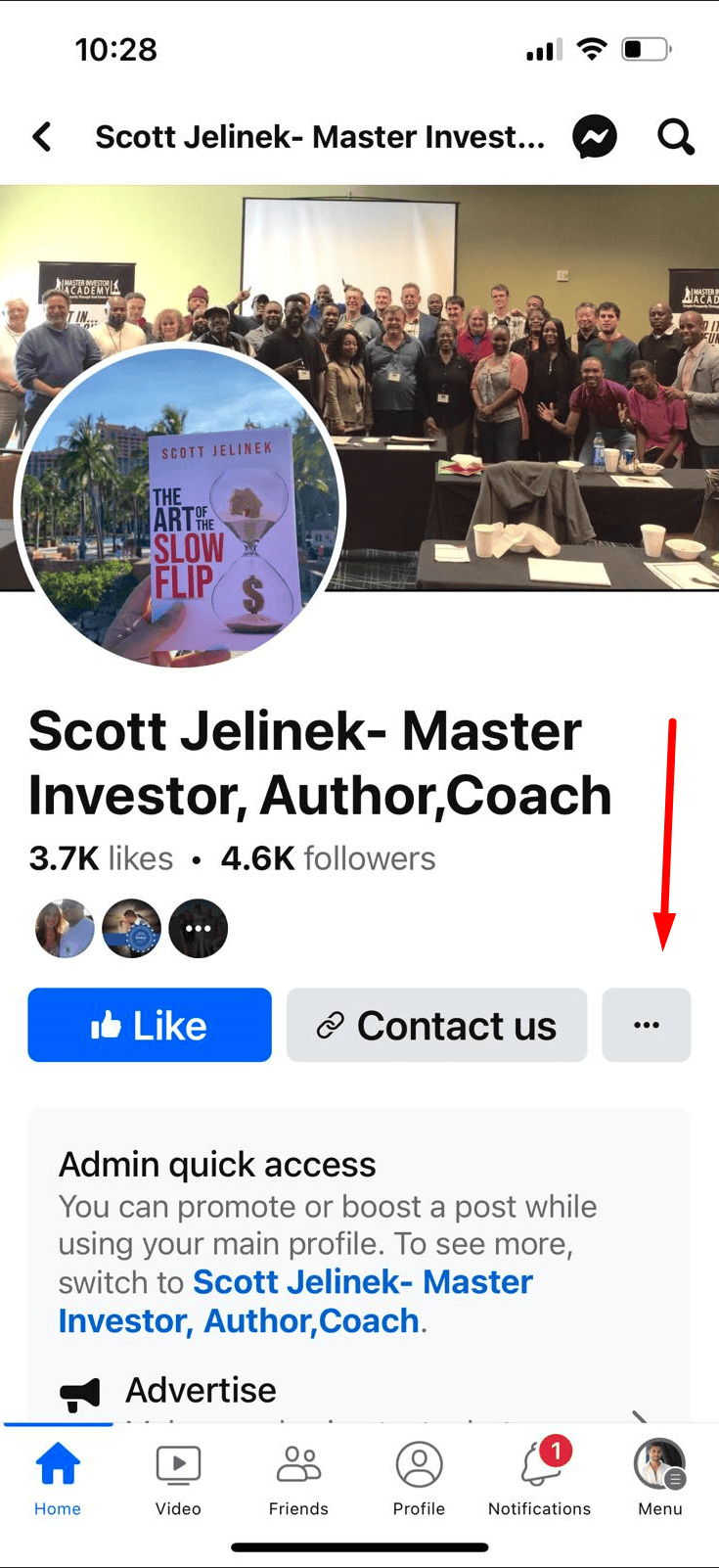
Task: Open Messenger from the top bar
Action: coord(595,137)
